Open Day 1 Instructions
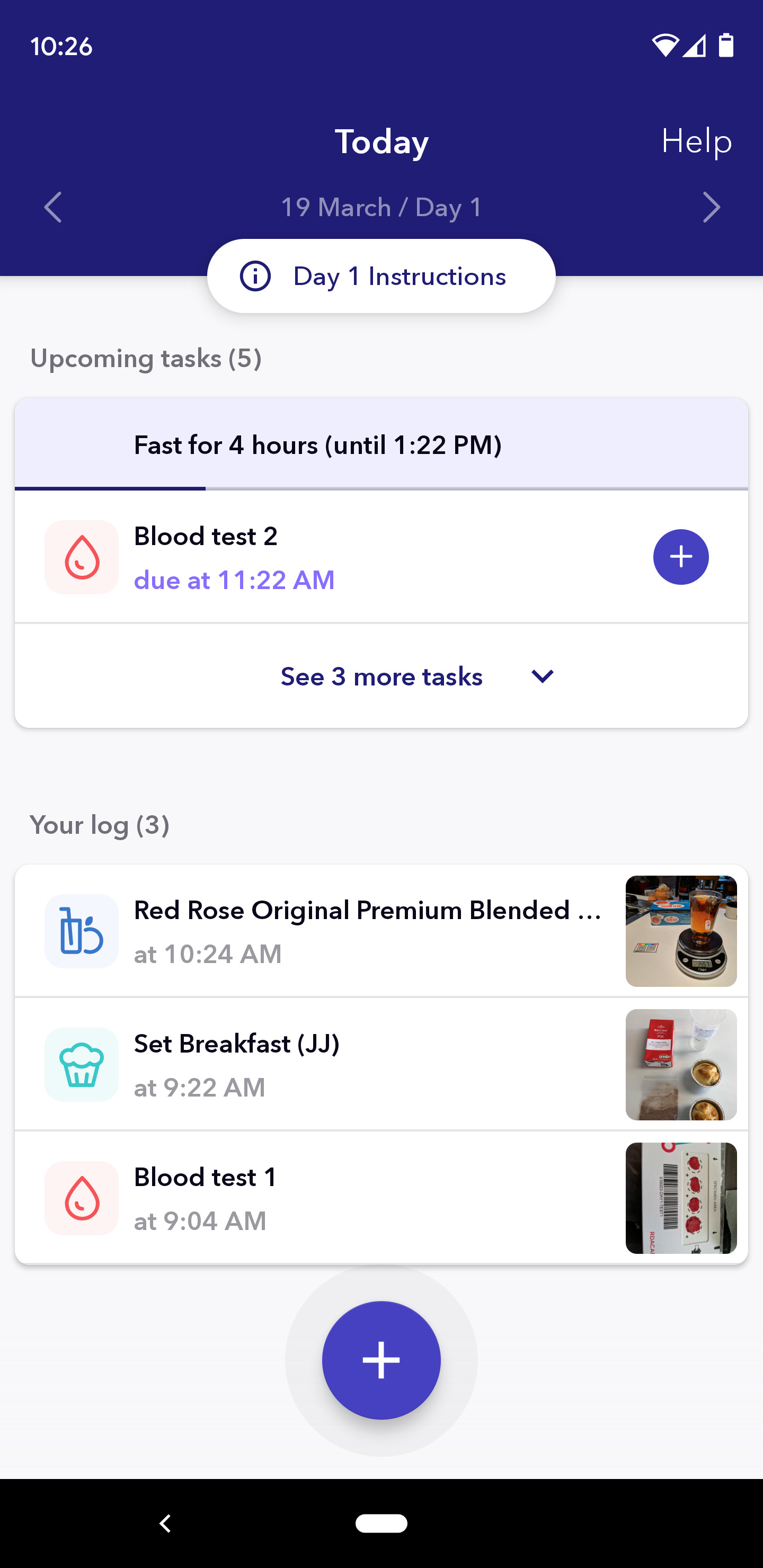Viewport: 763px width, 1568px height. click(x=381, y=277)
